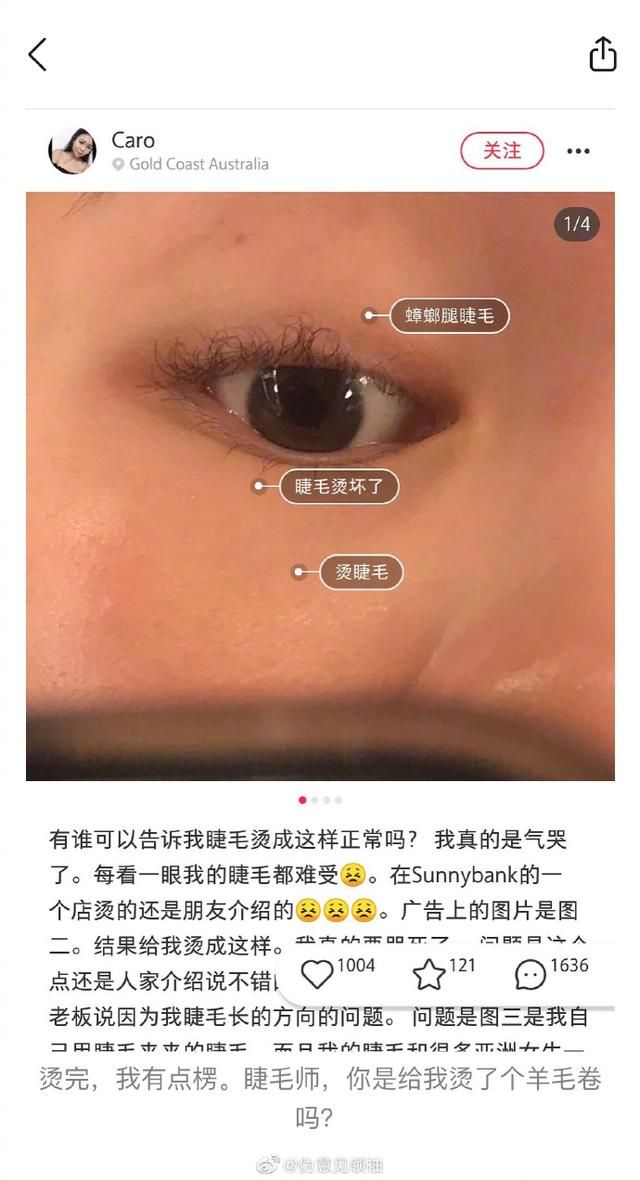Share this post via the share icon
The image size is (640, 1180).
tap(602, 54)
